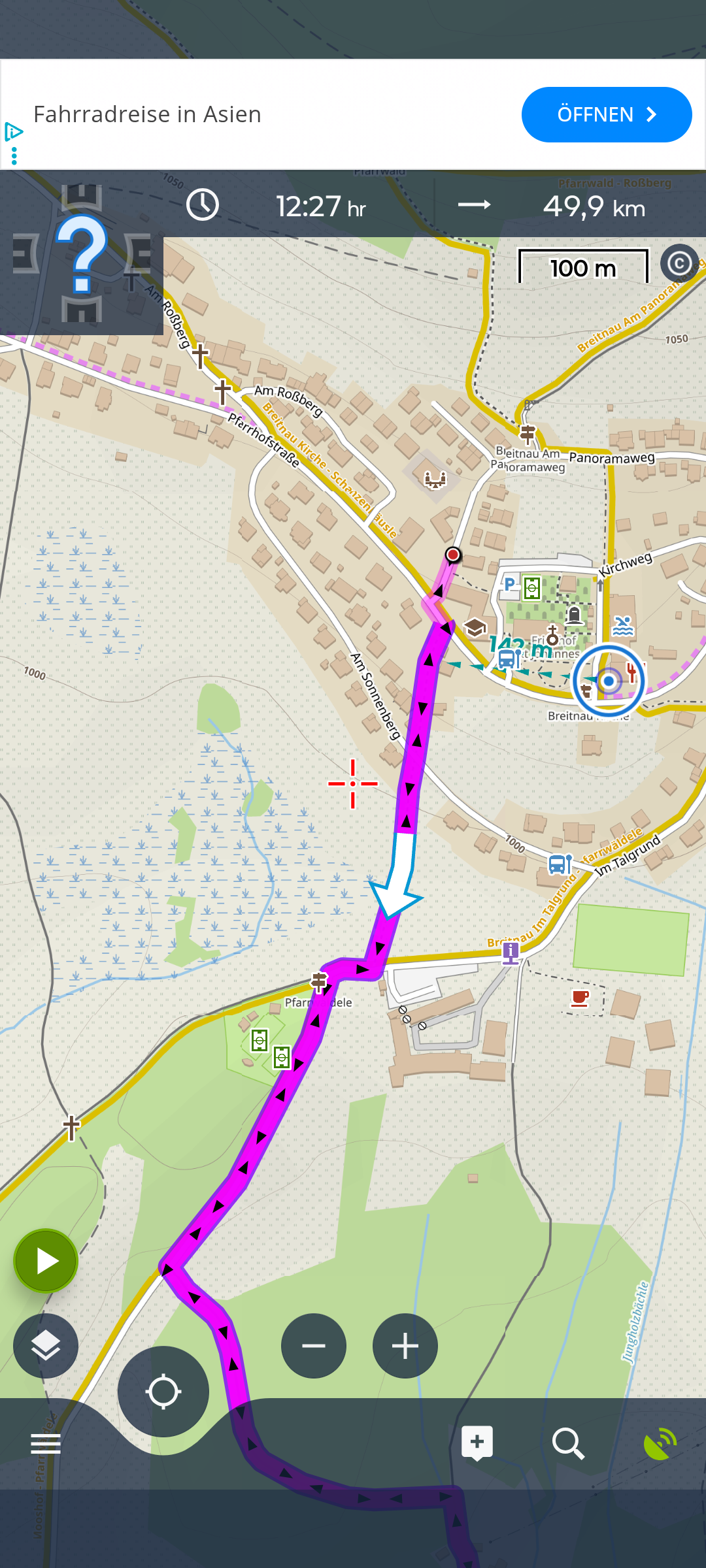Toggle GPS tracking satellite icon

660,1443
